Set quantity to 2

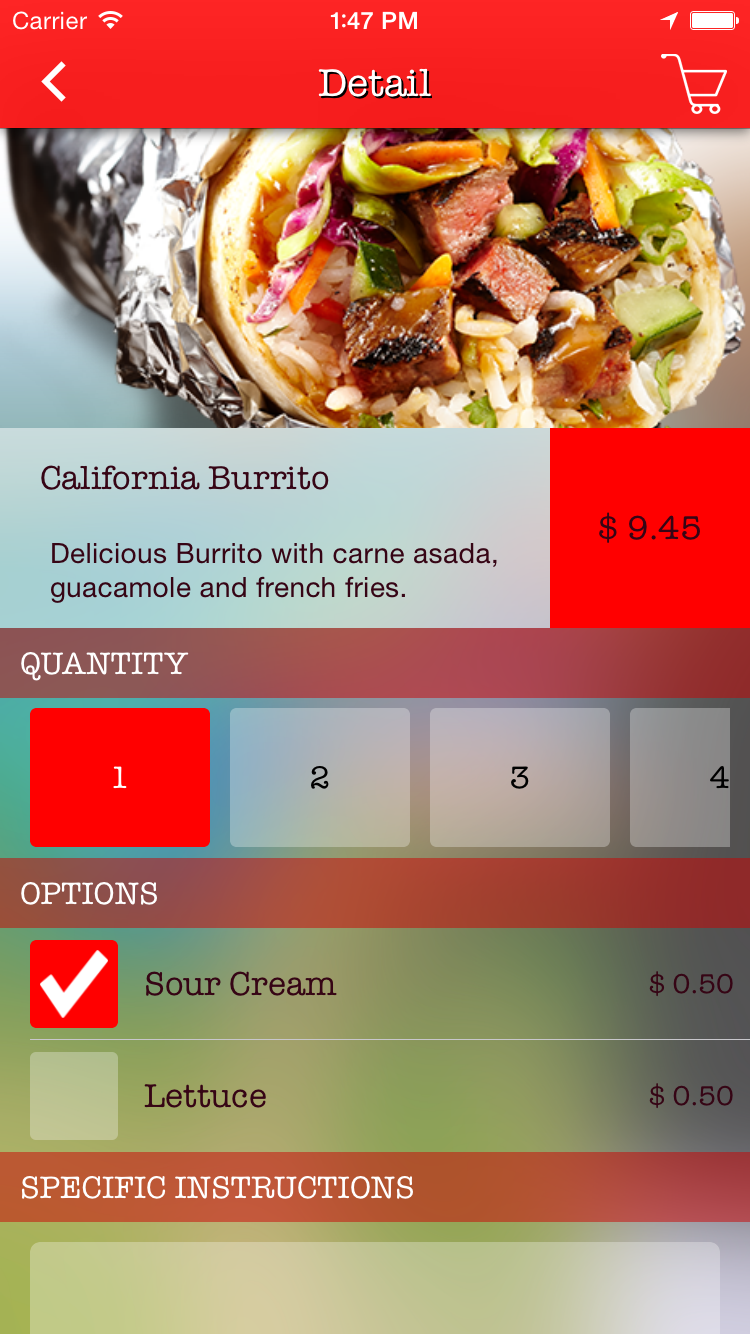(x=320, y=777)
